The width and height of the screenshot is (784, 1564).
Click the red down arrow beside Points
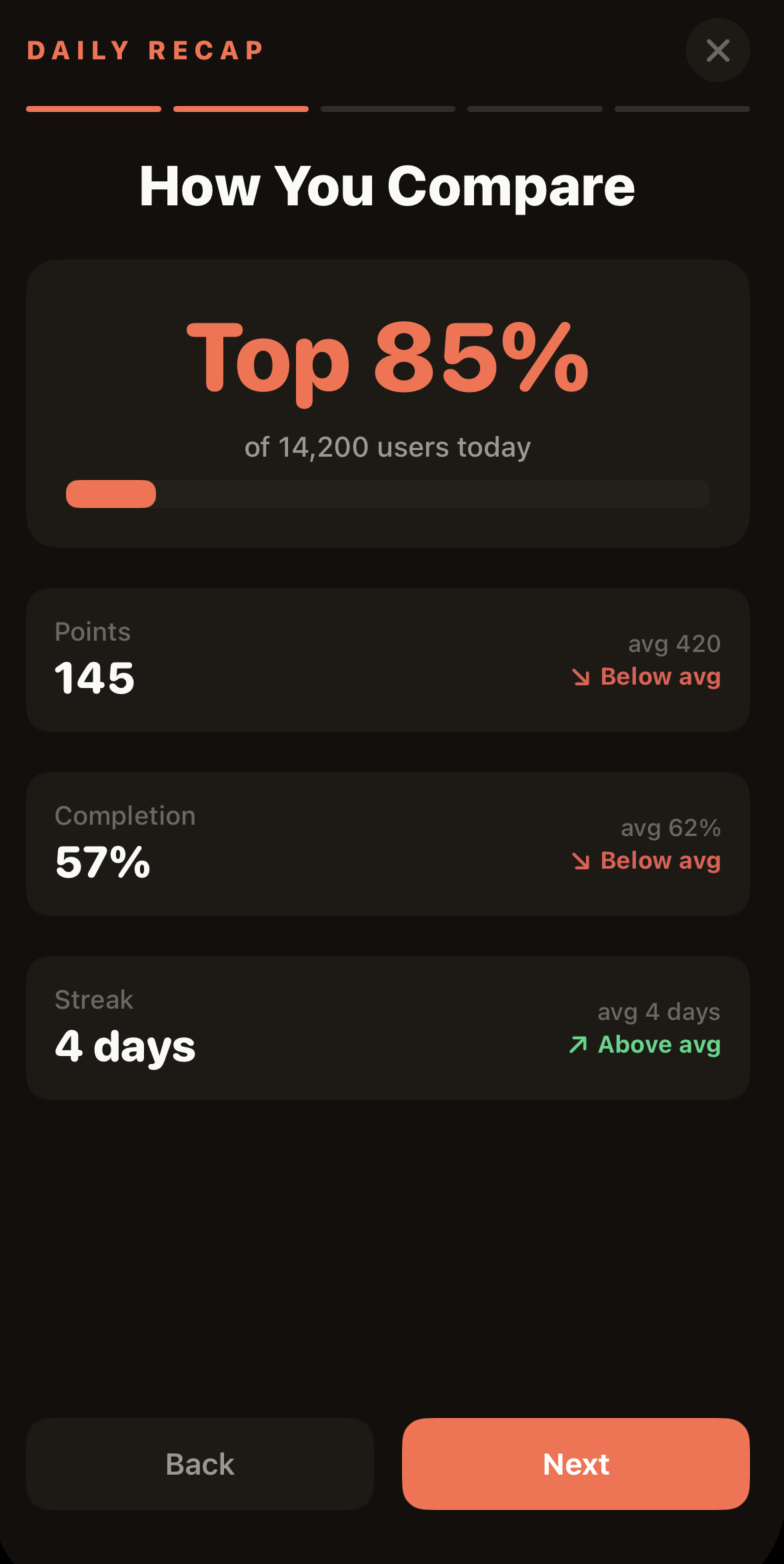(x=580, y=676)
